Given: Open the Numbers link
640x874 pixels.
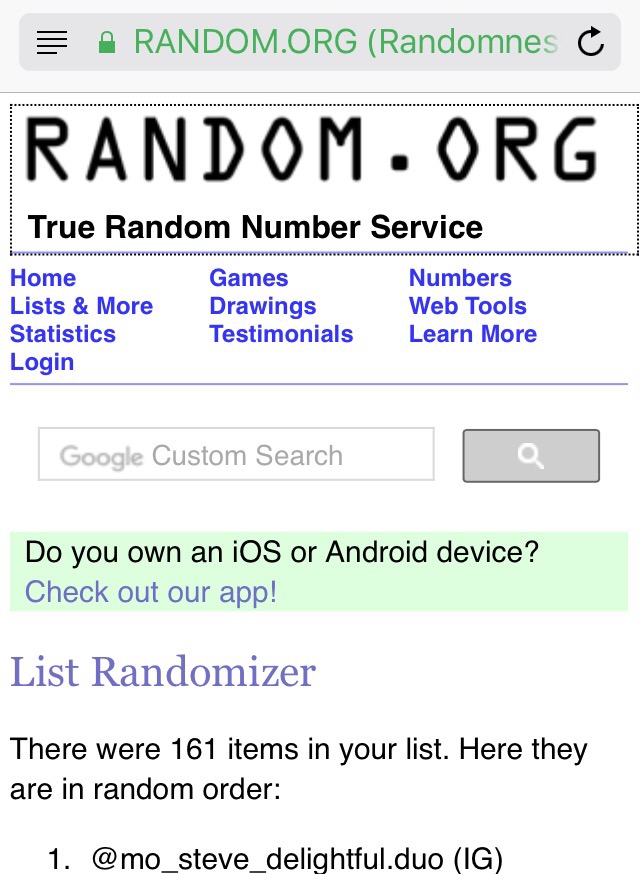Looking at the screenshot, I should tap(460, 278).
